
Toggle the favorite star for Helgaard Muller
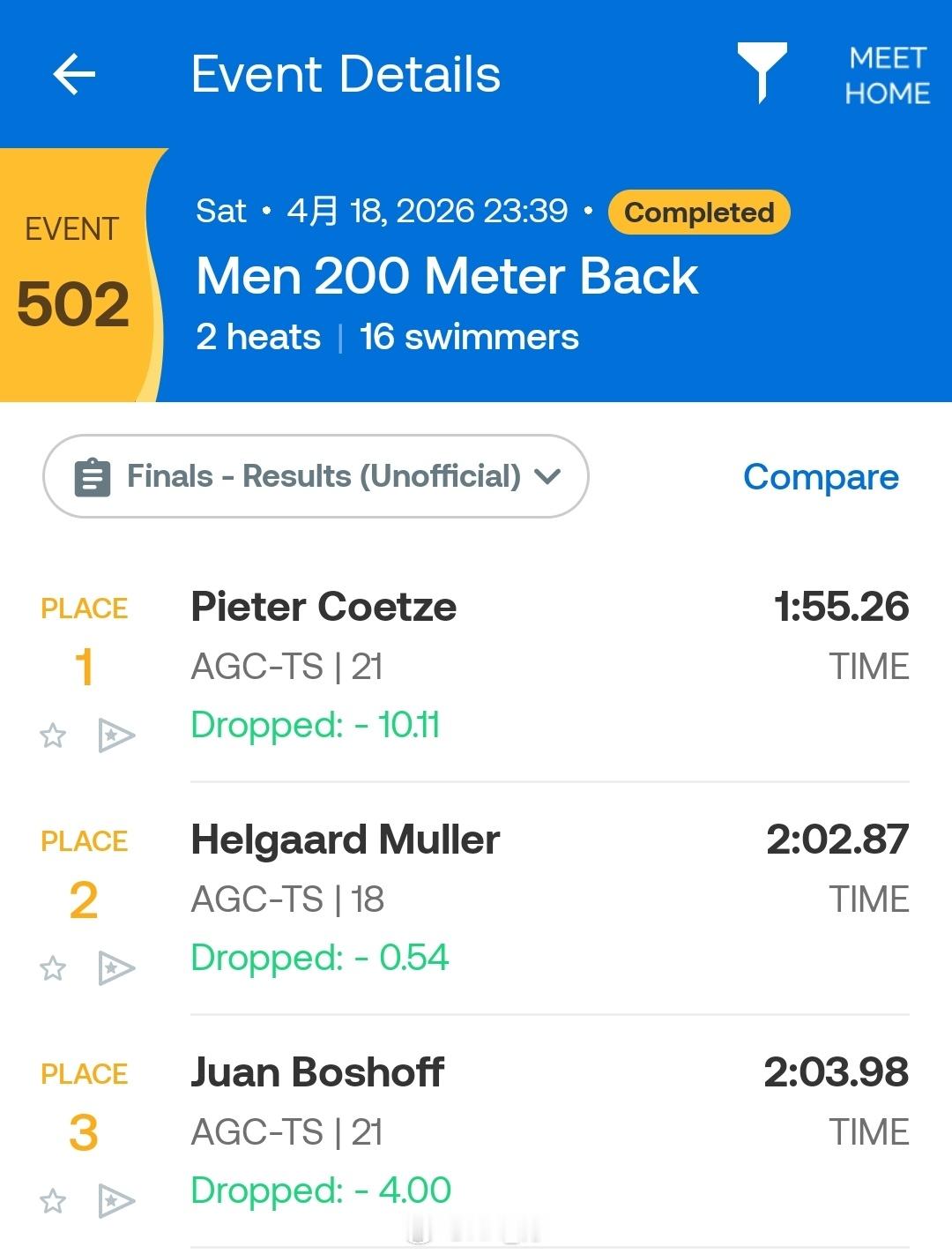53,968
